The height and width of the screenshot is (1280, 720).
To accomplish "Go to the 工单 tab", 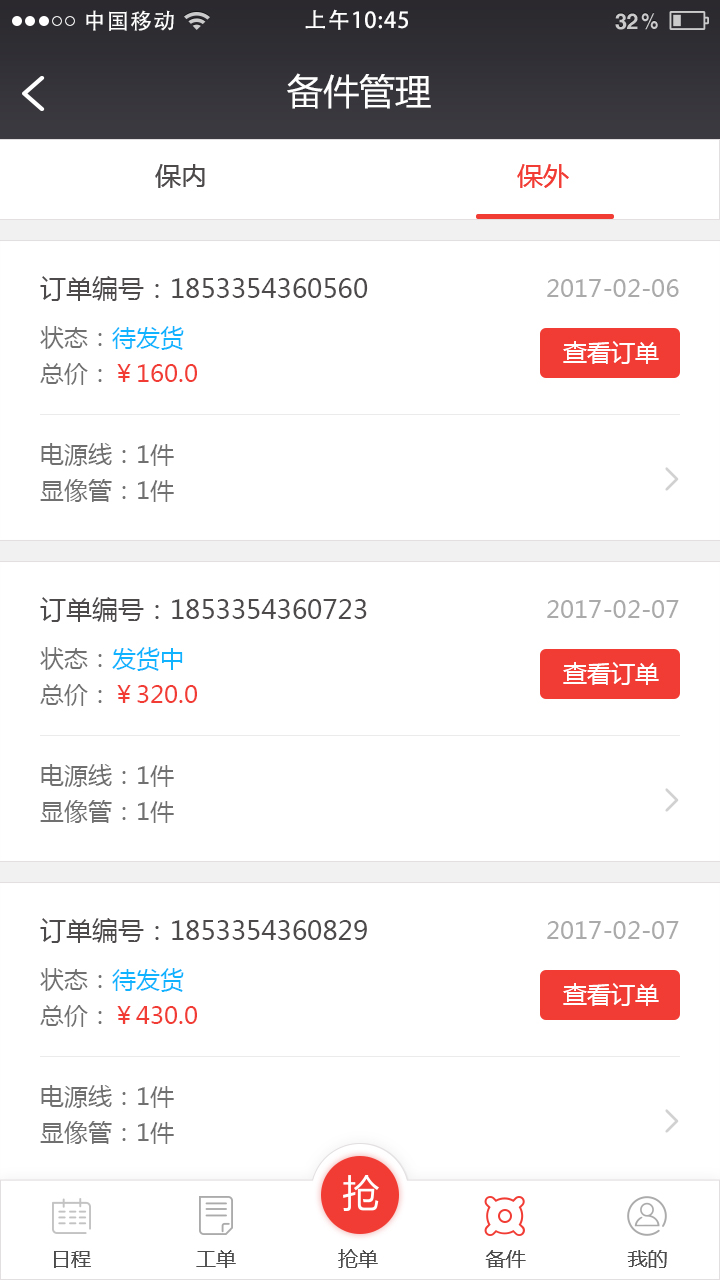I will [216, 1232].
